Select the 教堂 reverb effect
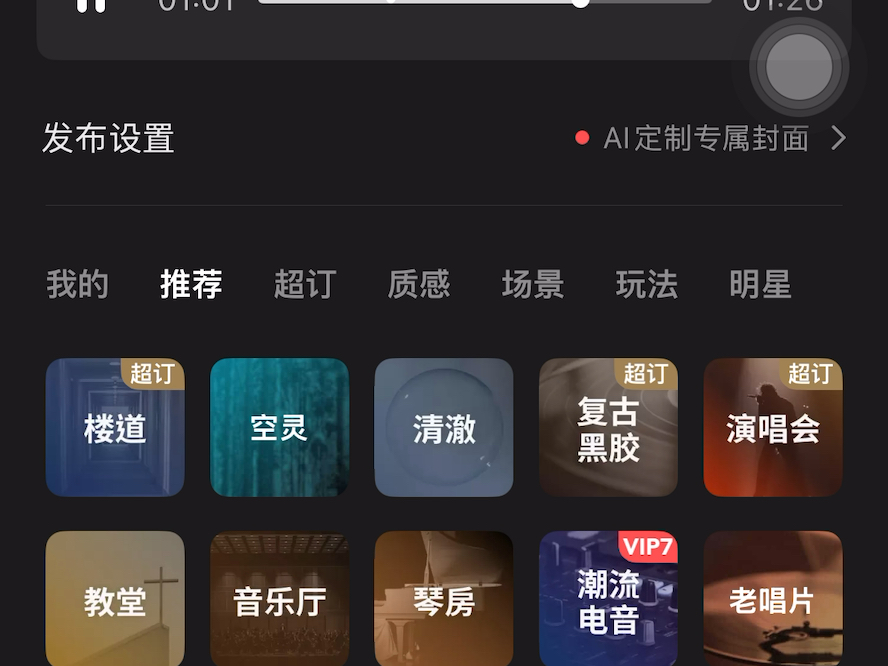 pos(115,599)
